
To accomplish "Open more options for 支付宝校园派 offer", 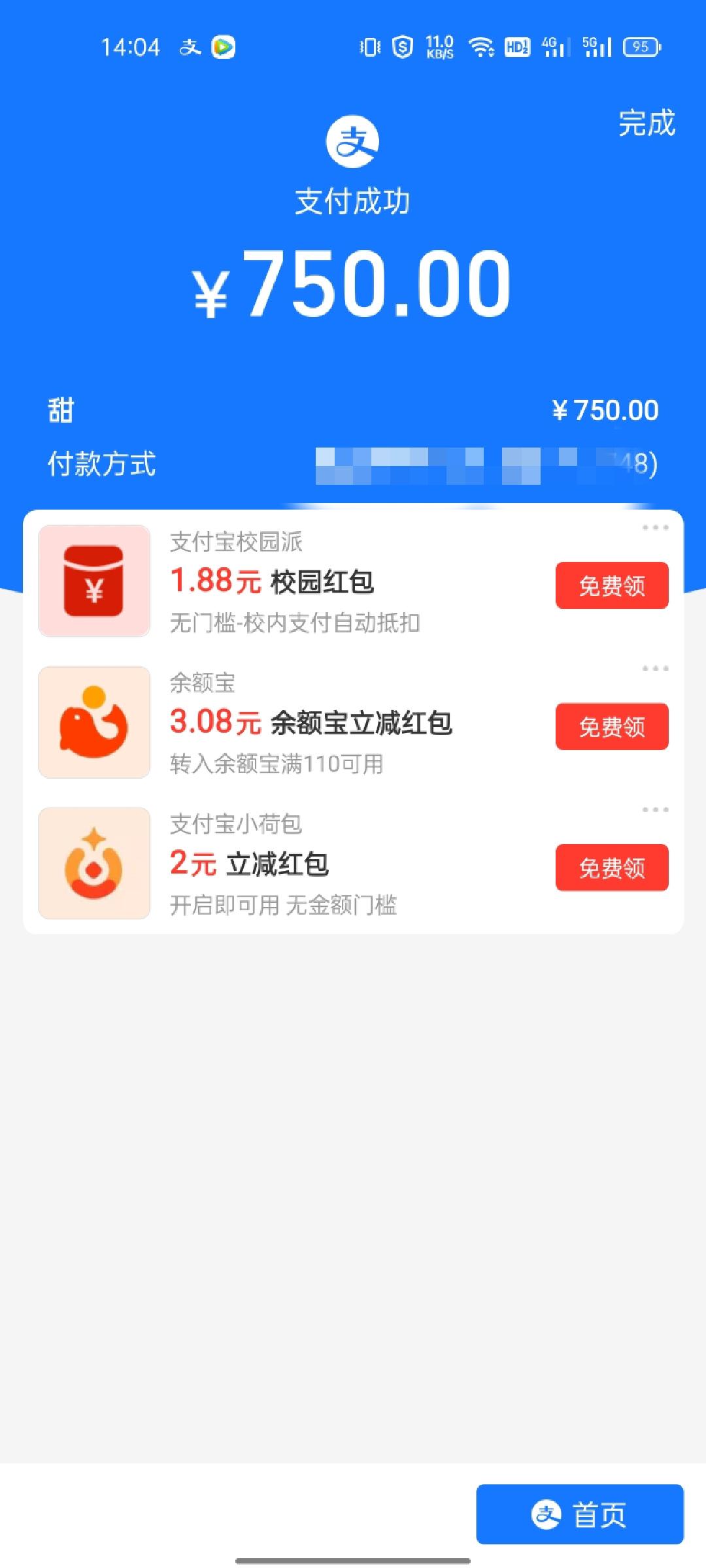I will coord(655,527).
